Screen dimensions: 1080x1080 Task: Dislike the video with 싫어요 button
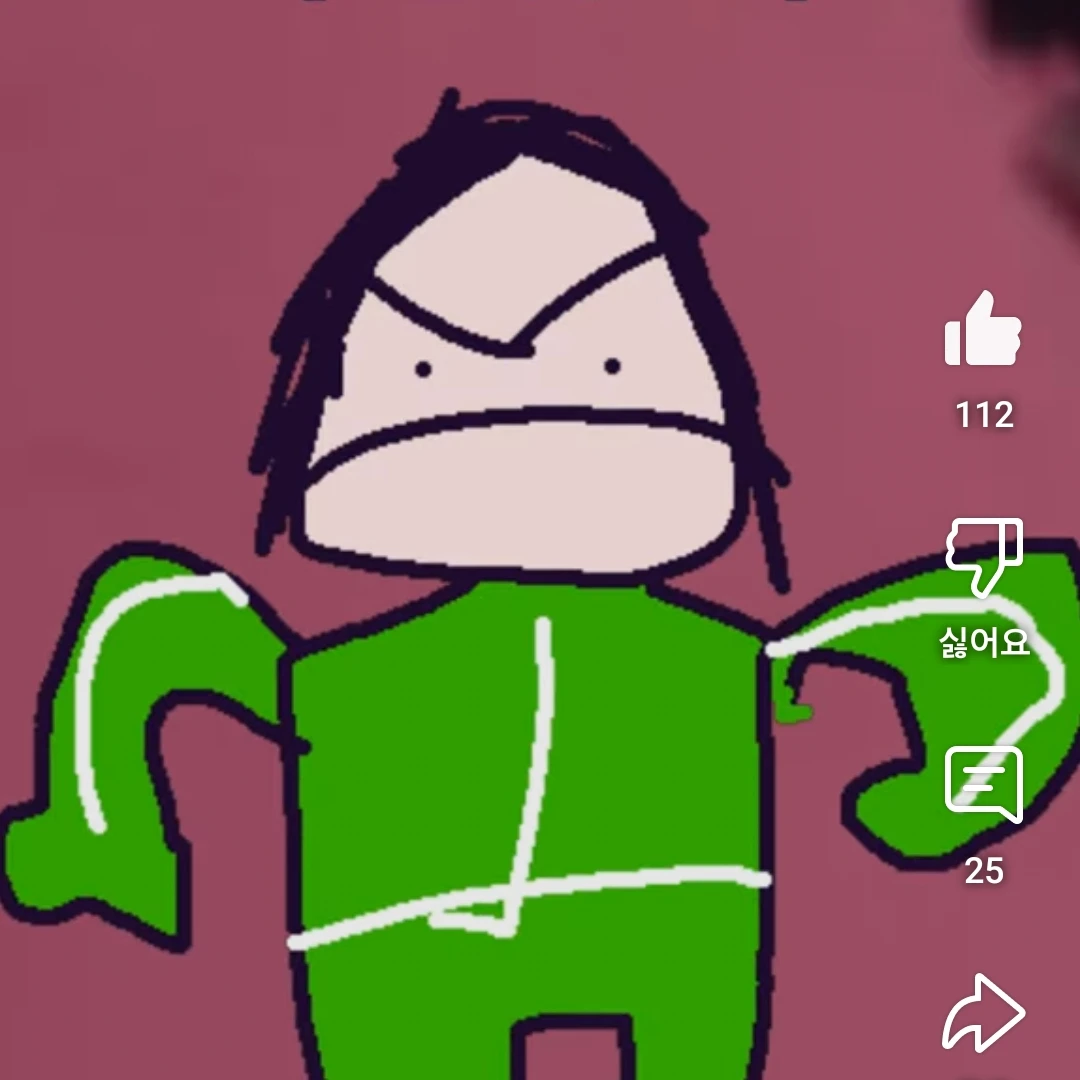click(x=984, y=557)
